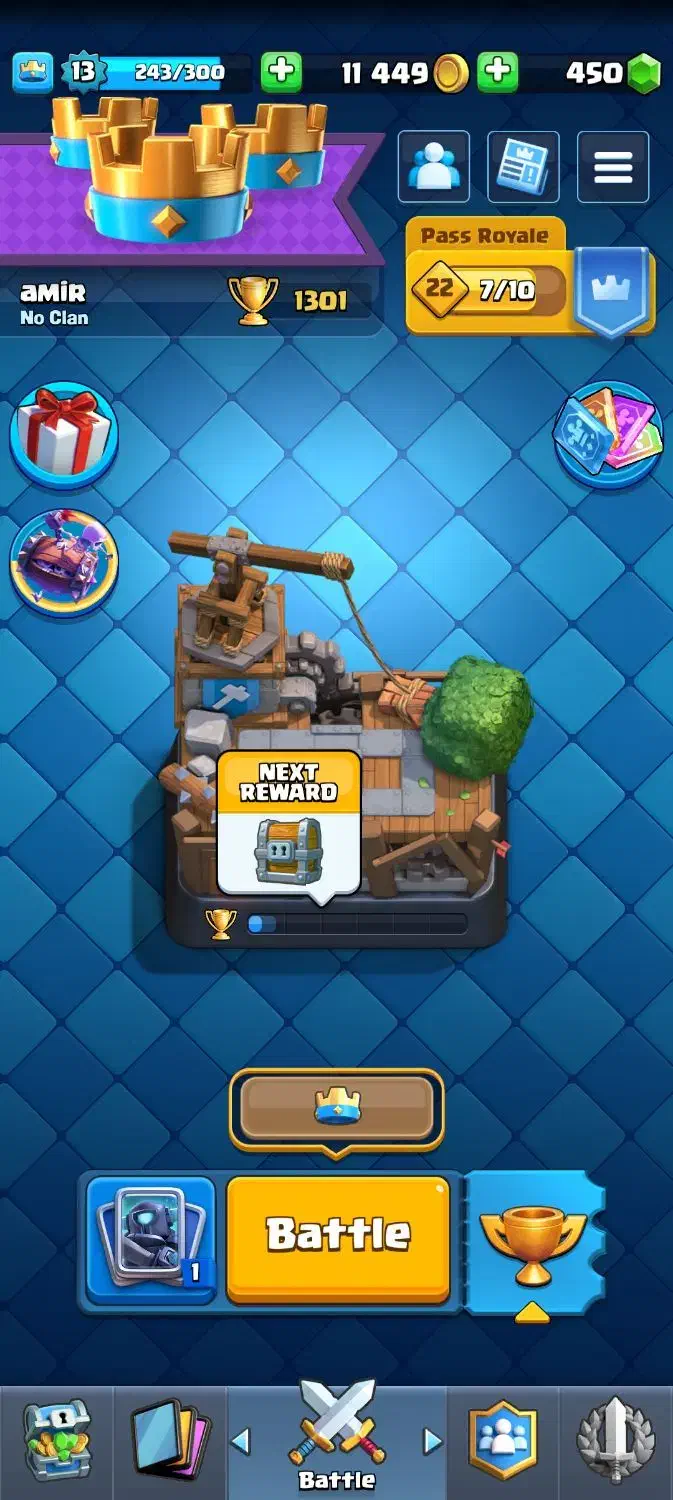Tap the plus button to buy gems

point(497,72)
